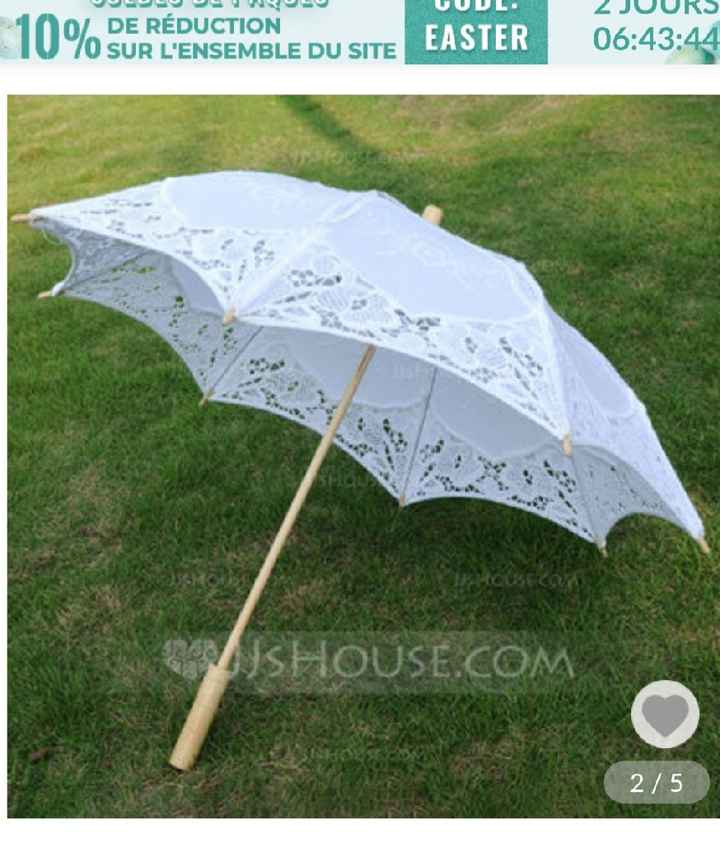Open the lace parasol product photo
720x843 pixels.
pos(360,400)
